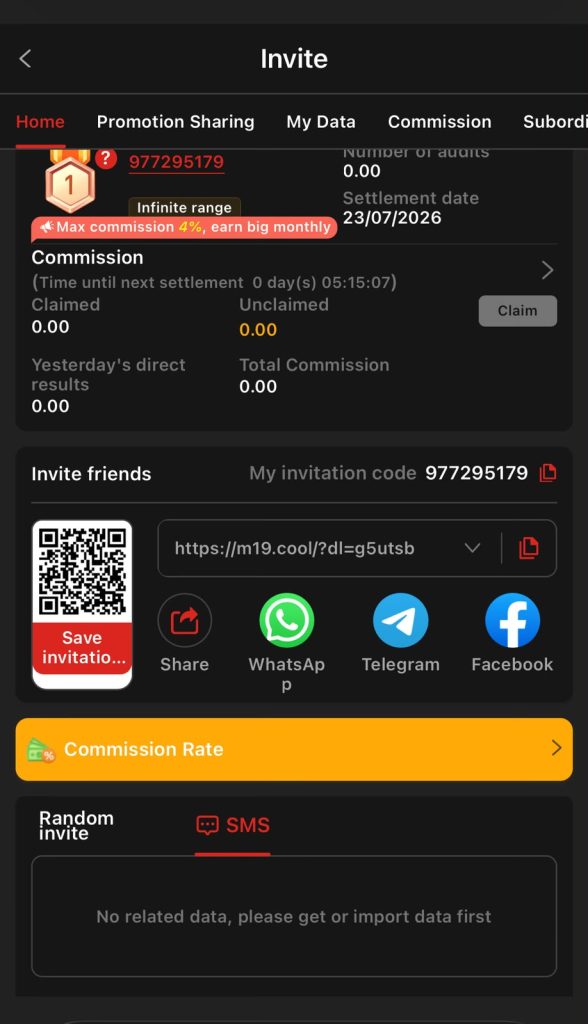
Task: Expand the invitation link dropdown
Action: [x=472, y=548]
